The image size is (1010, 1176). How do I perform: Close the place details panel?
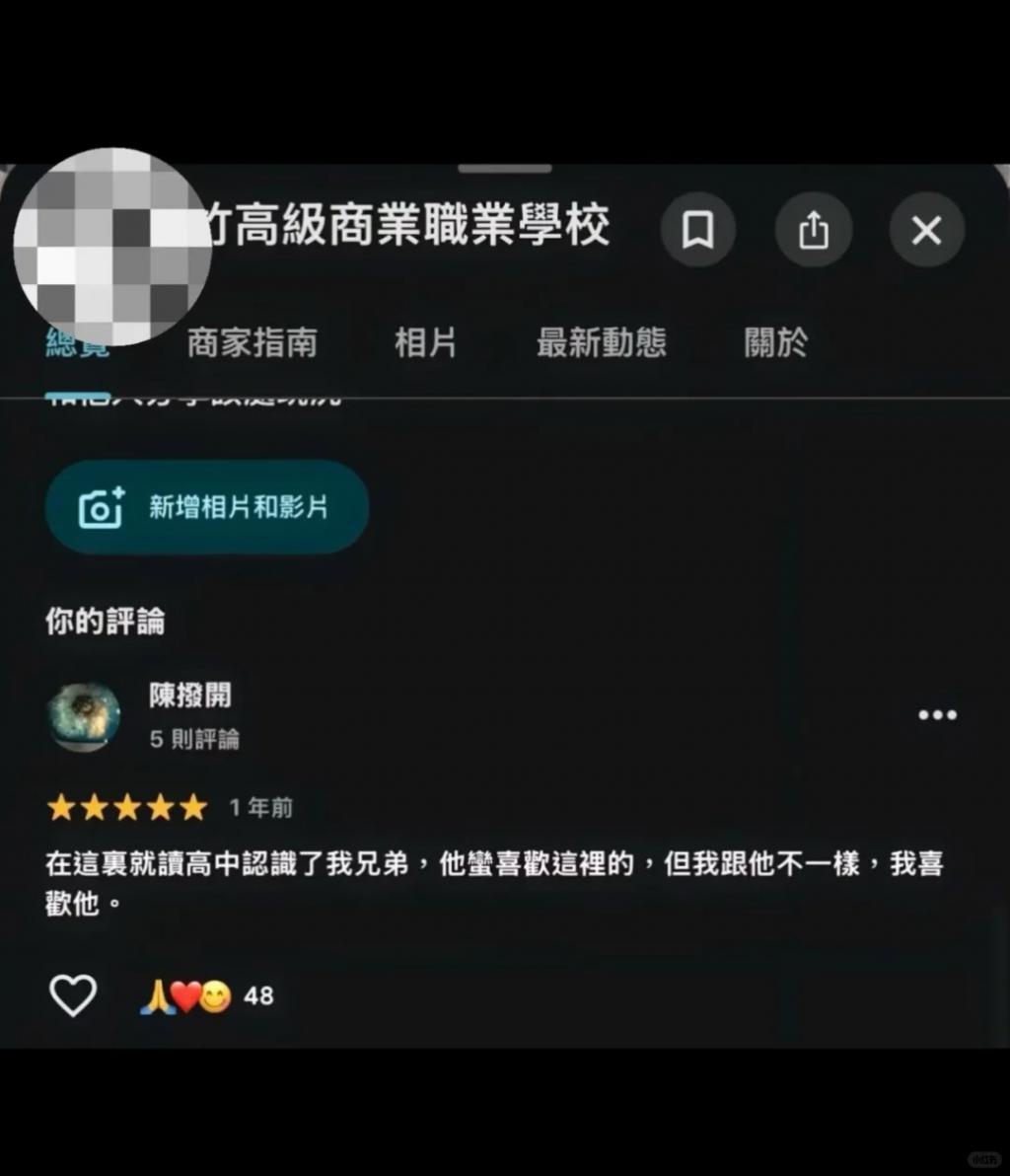(x=926, y=231)
